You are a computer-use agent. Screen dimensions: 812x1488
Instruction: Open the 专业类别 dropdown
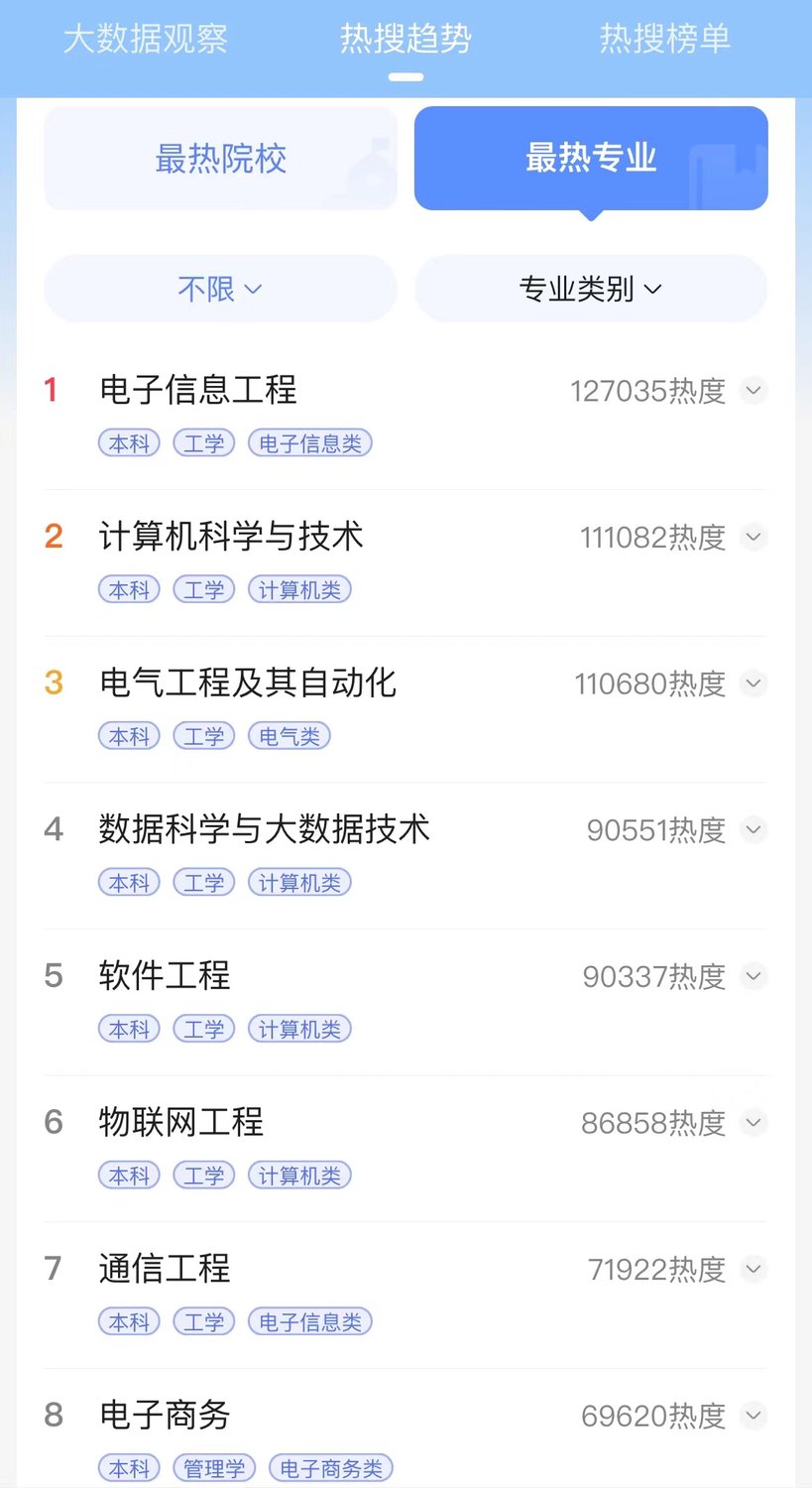click(591, 289)
